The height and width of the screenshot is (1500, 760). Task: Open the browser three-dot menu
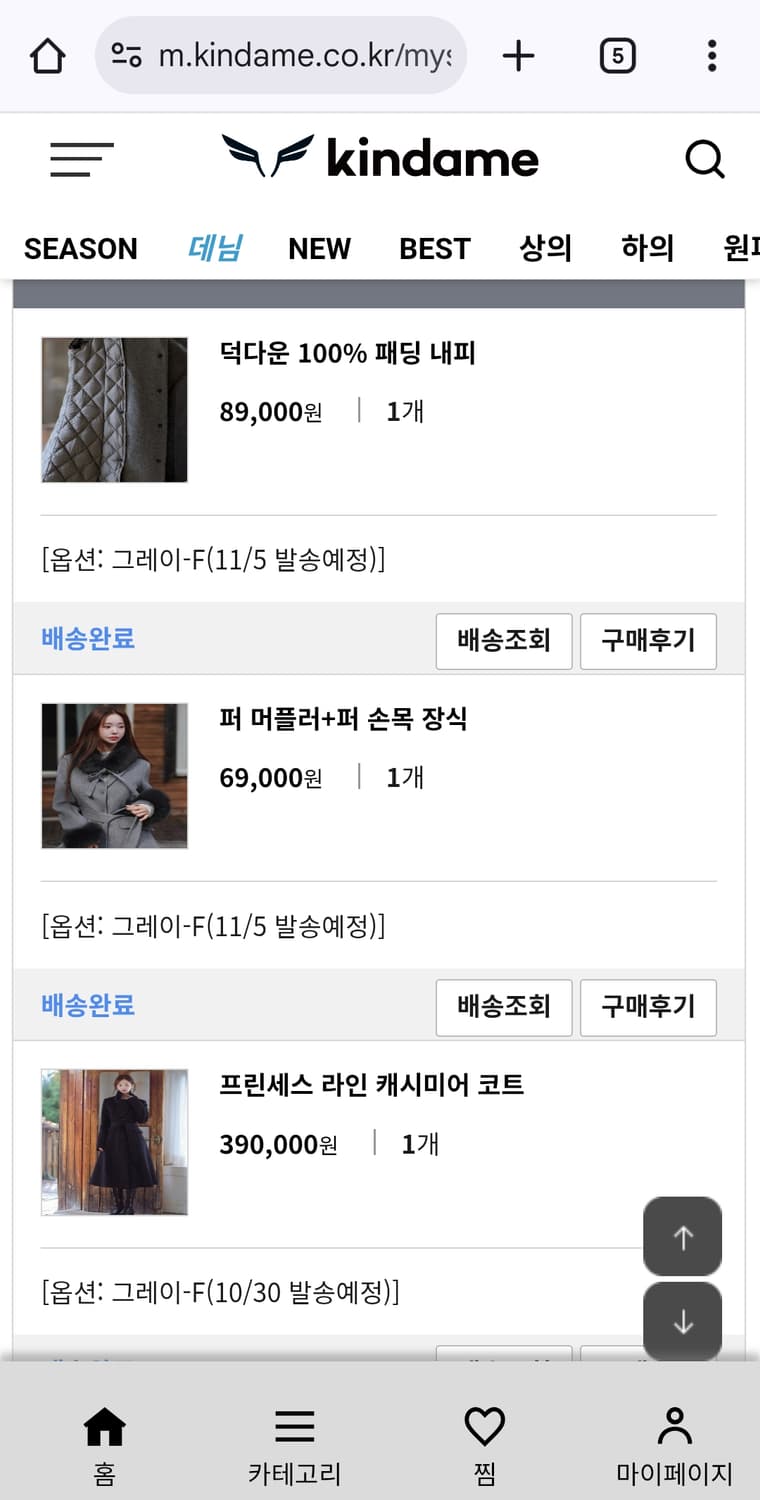711,55
